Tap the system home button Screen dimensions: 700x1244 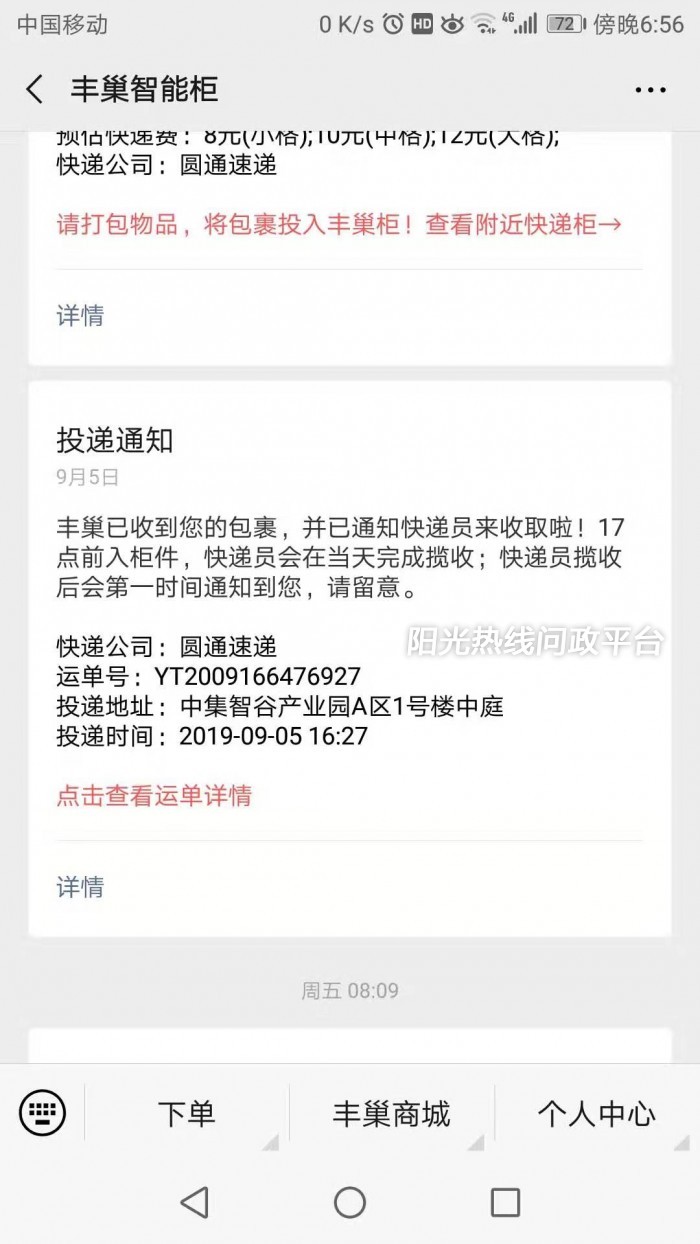point(350,1202)
